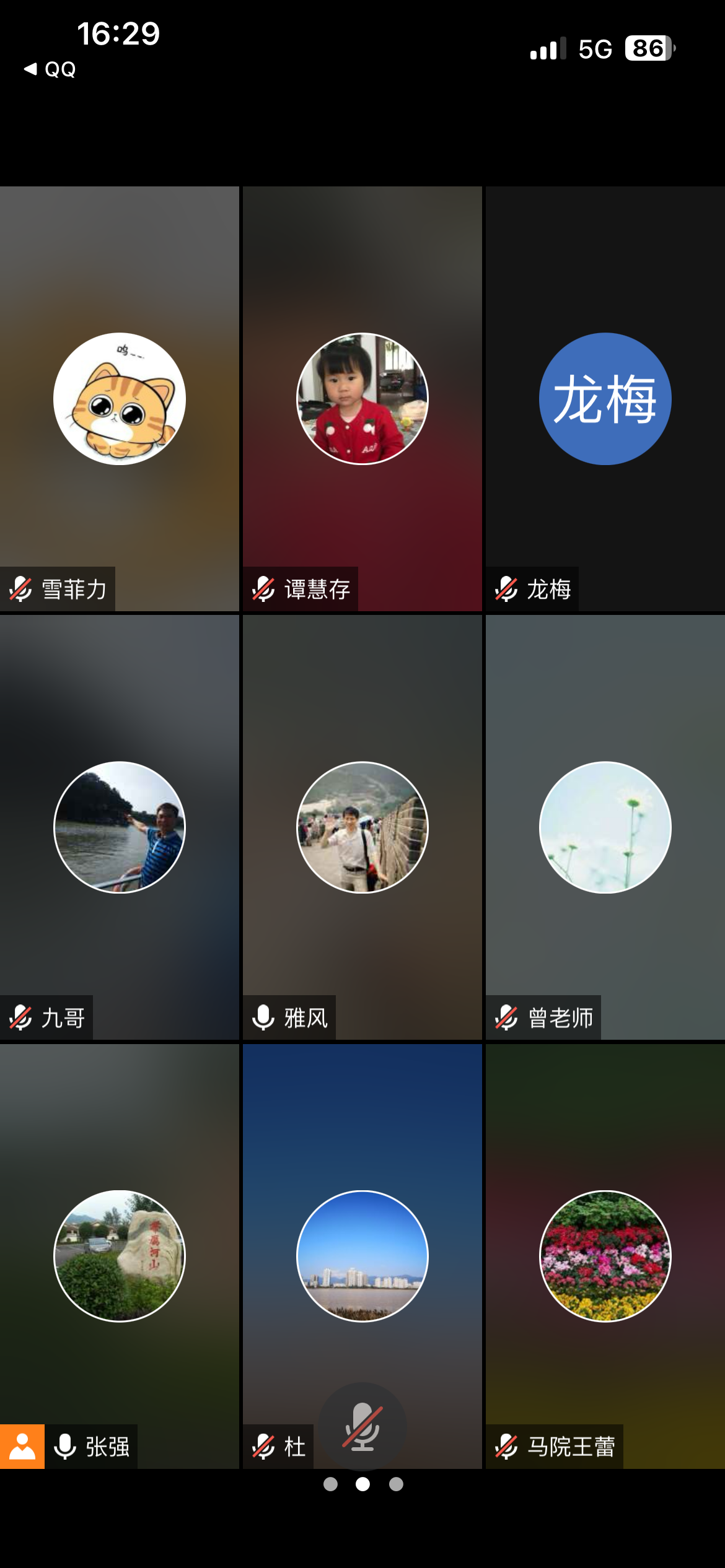725x1568 pixels.
Task: Select 雅风's participant tile
Action: (362, 827)
